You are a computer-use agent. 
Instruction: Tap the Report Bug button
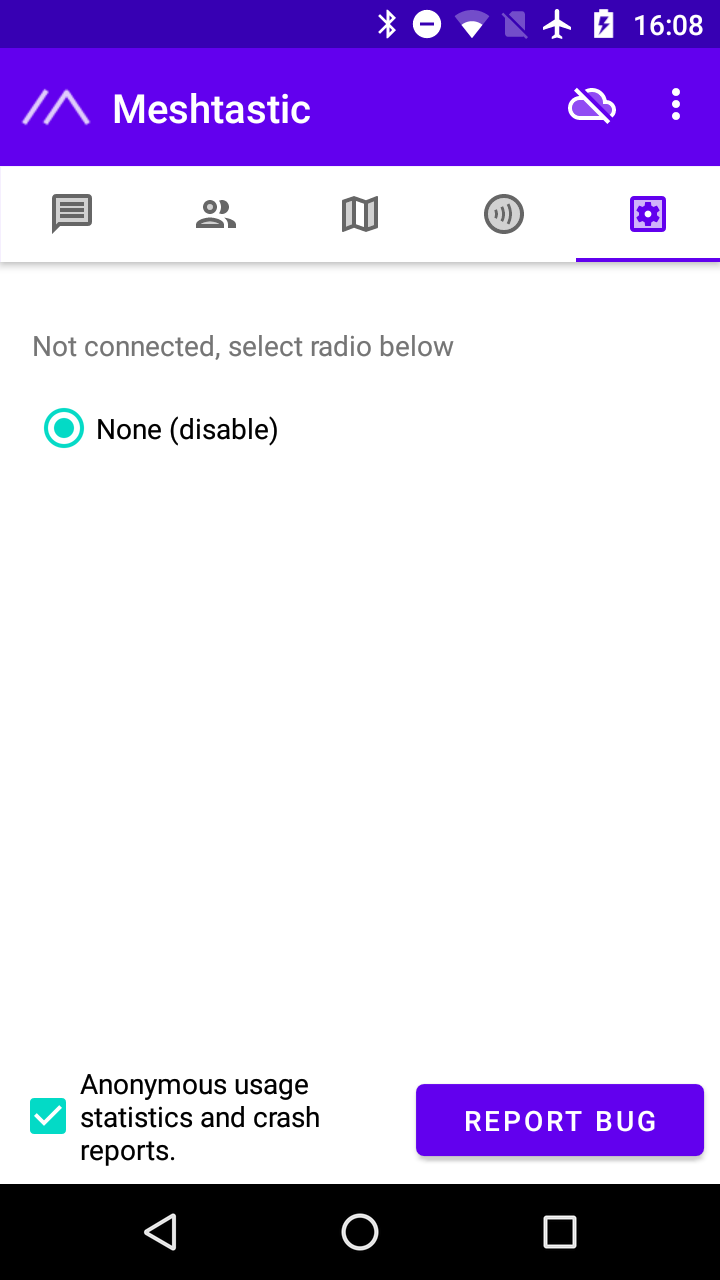pyautogui.click(x=560, y=1120)
